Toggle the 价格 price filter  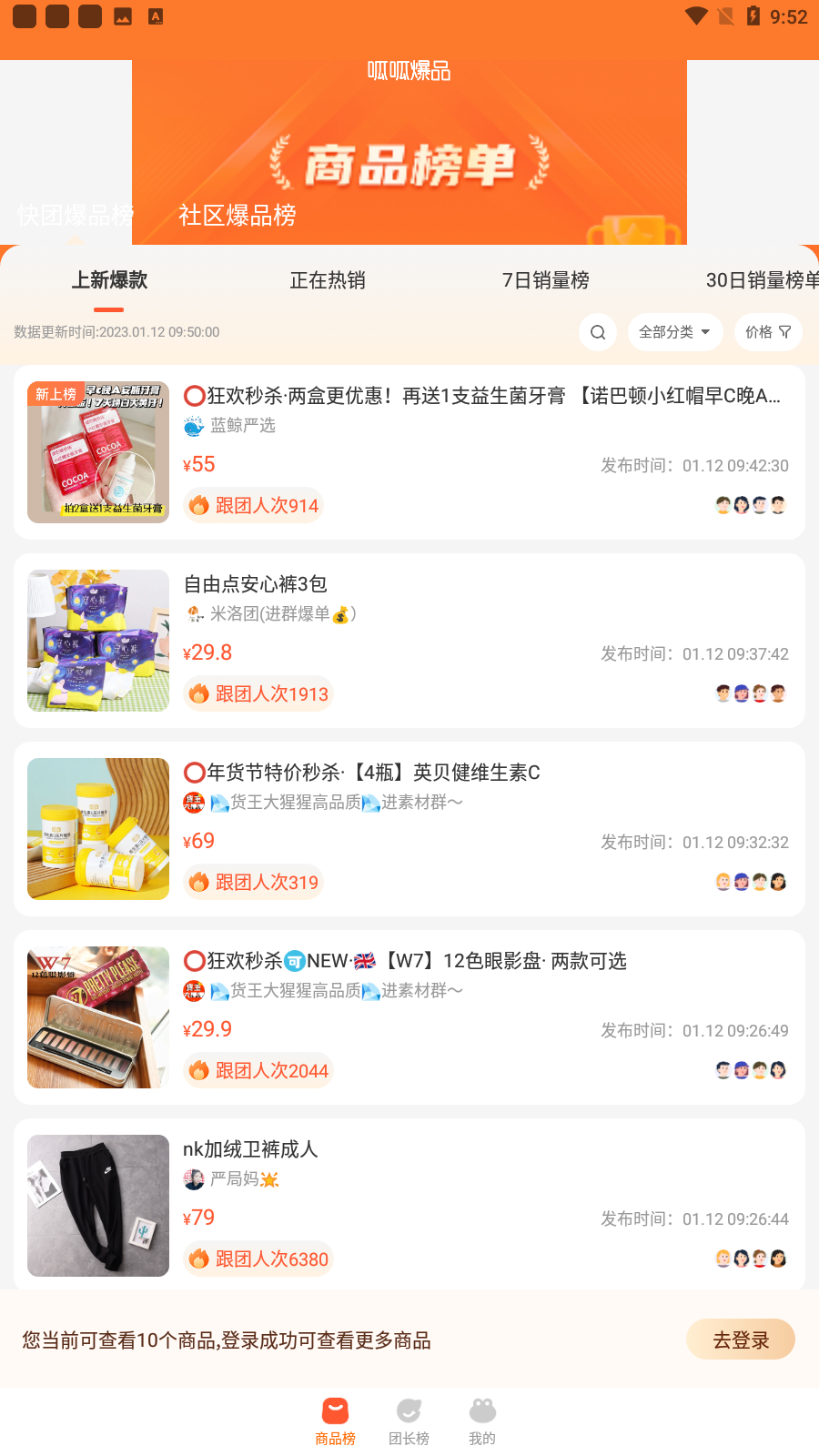[x=767, y=331]
